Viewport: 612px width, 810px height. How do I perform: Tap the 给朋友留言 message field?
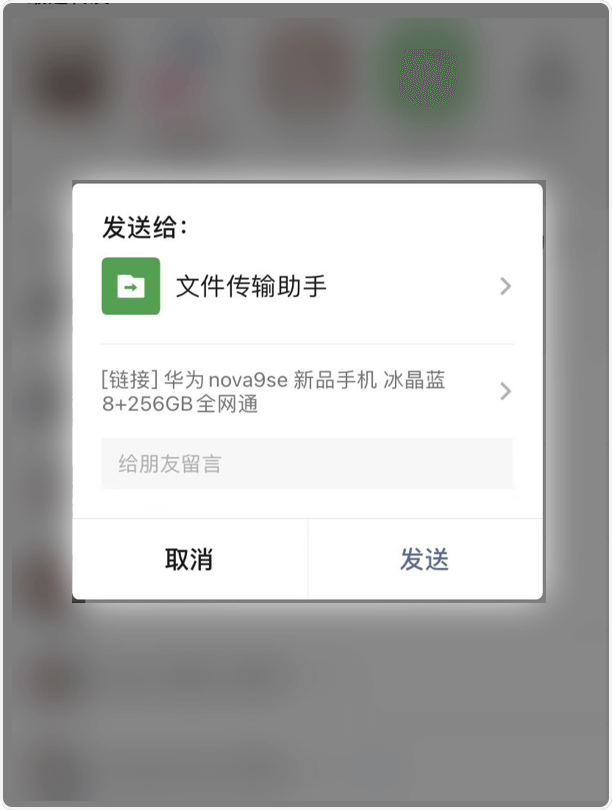point(306,464)
